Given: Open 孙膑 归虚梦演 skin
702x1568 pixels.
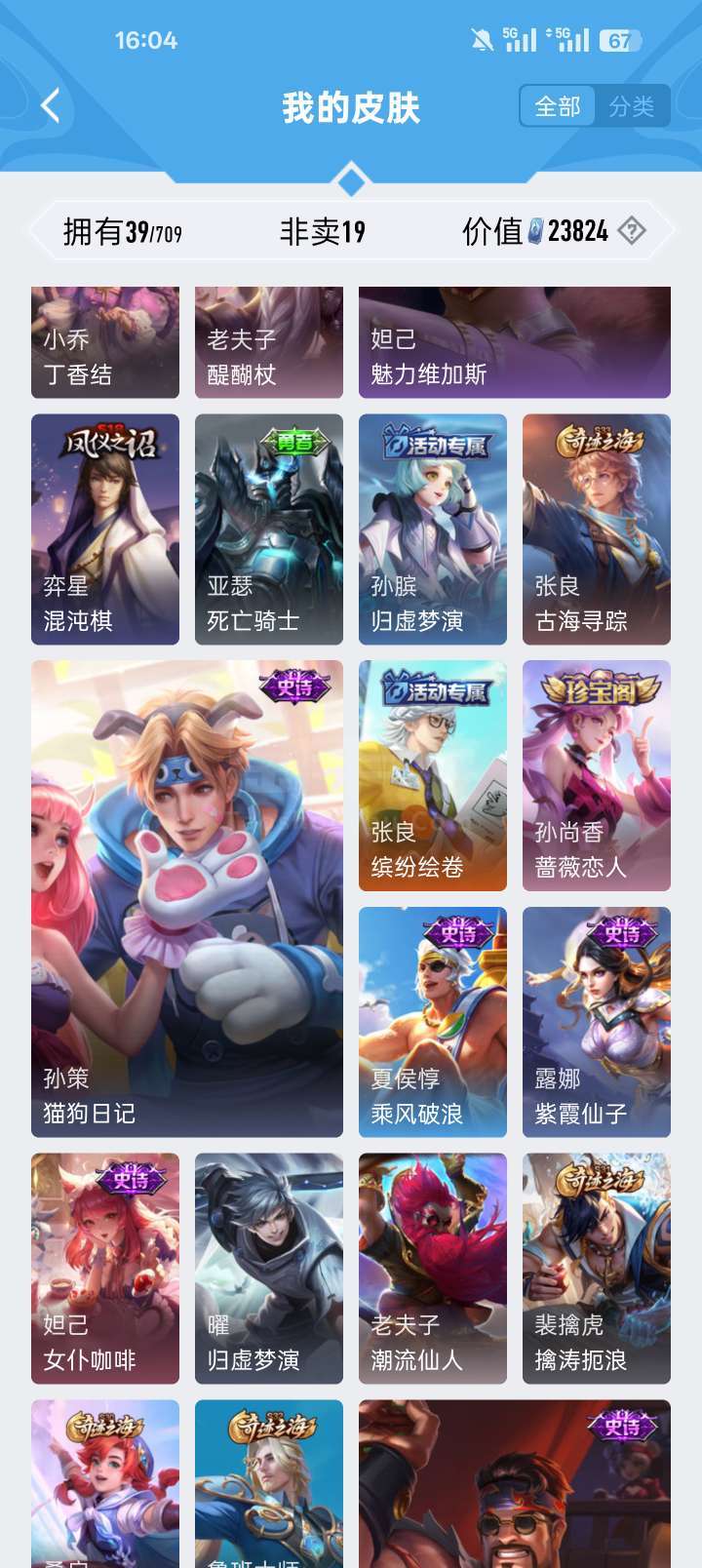Looking at the screenshot, I should coord(433,529).
